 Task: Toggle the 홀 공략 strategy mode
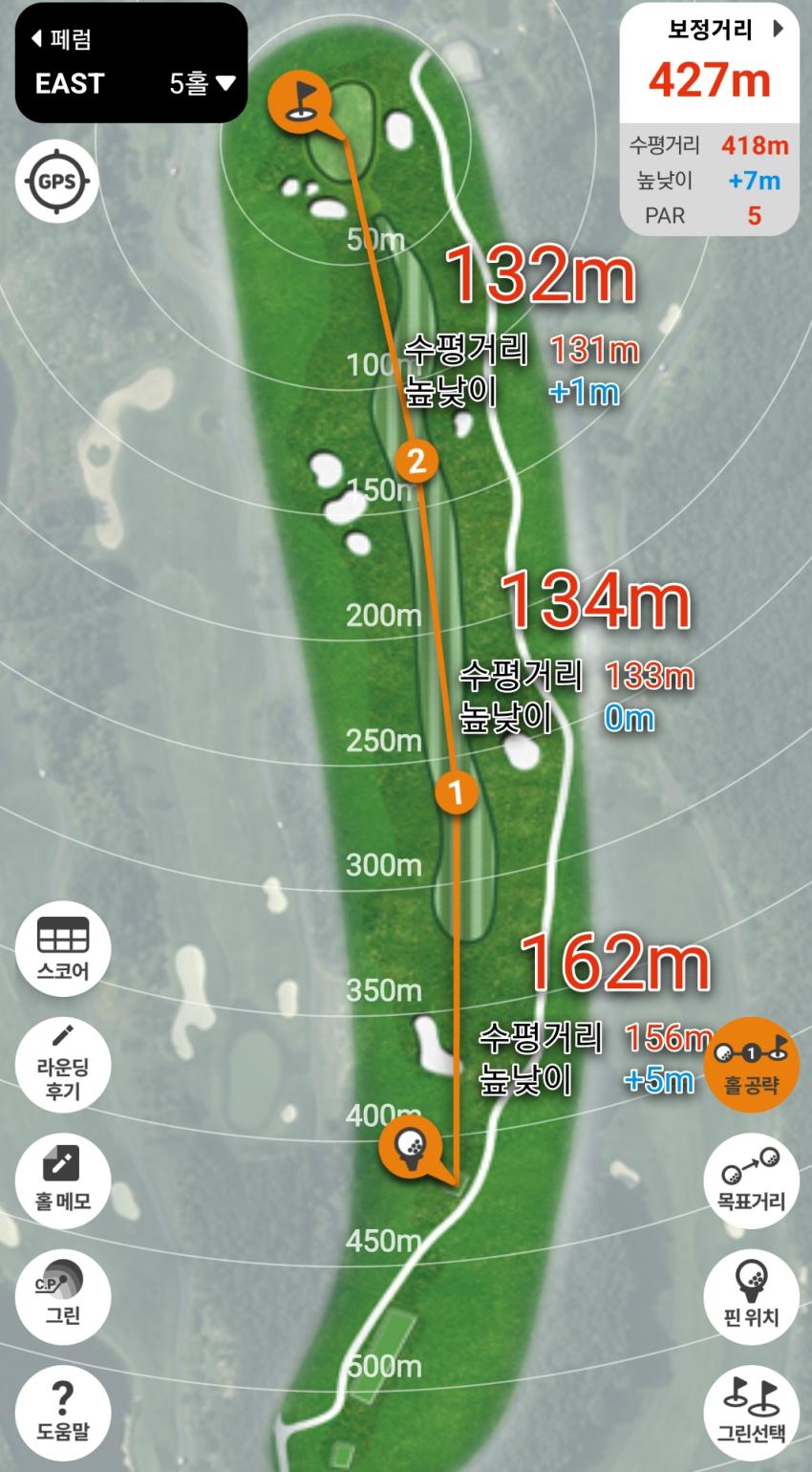pos(752,1064)
